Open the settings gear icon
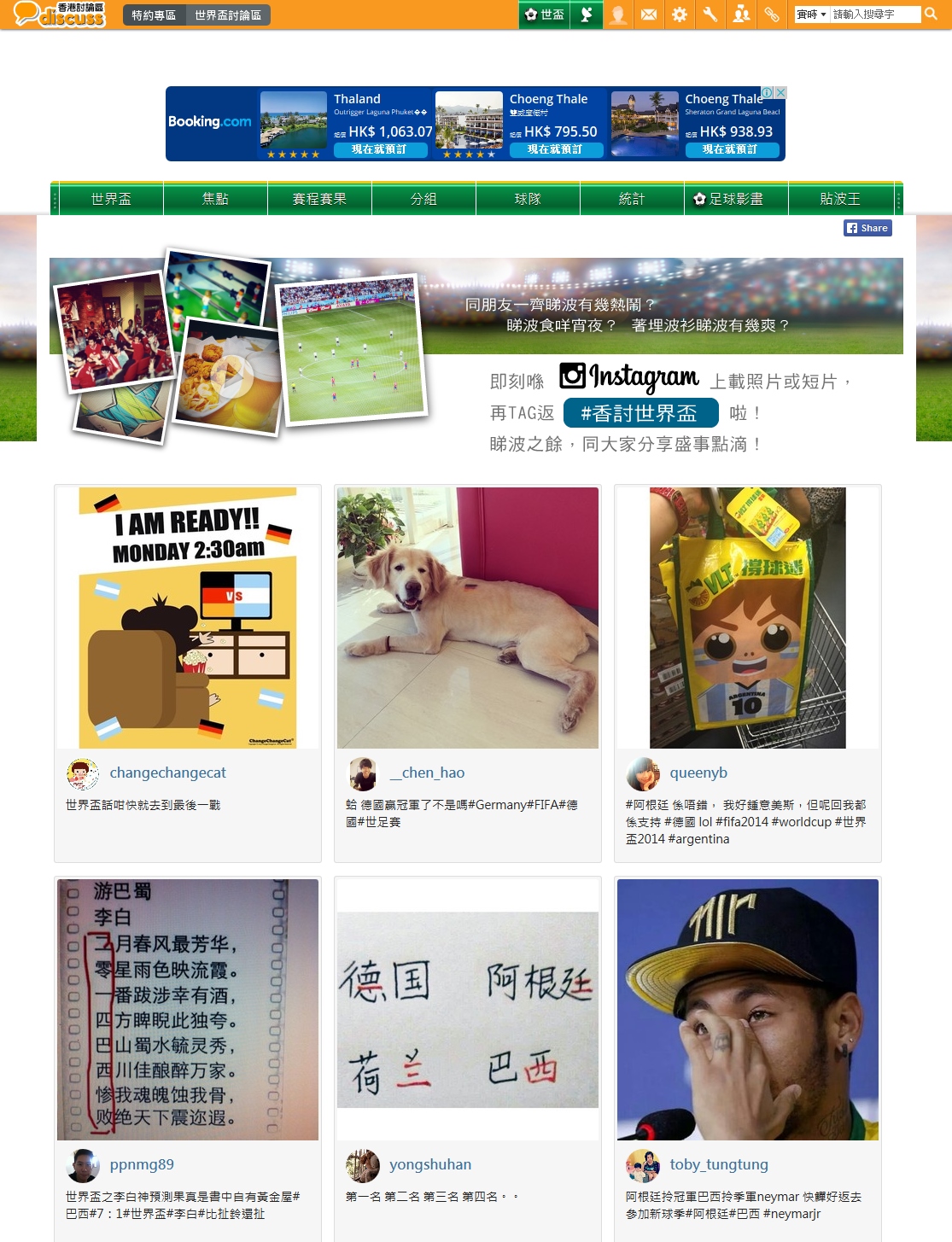Image resolution: width=952 pixels, height=1242 pixels. click(680, 15)
